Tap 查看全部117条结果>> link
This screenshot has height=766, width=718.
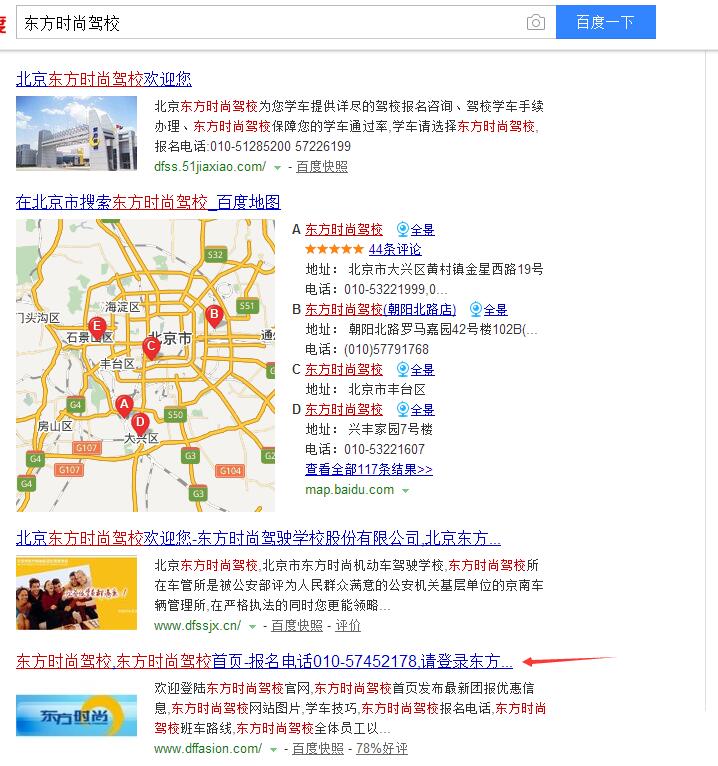coord(369,469)
